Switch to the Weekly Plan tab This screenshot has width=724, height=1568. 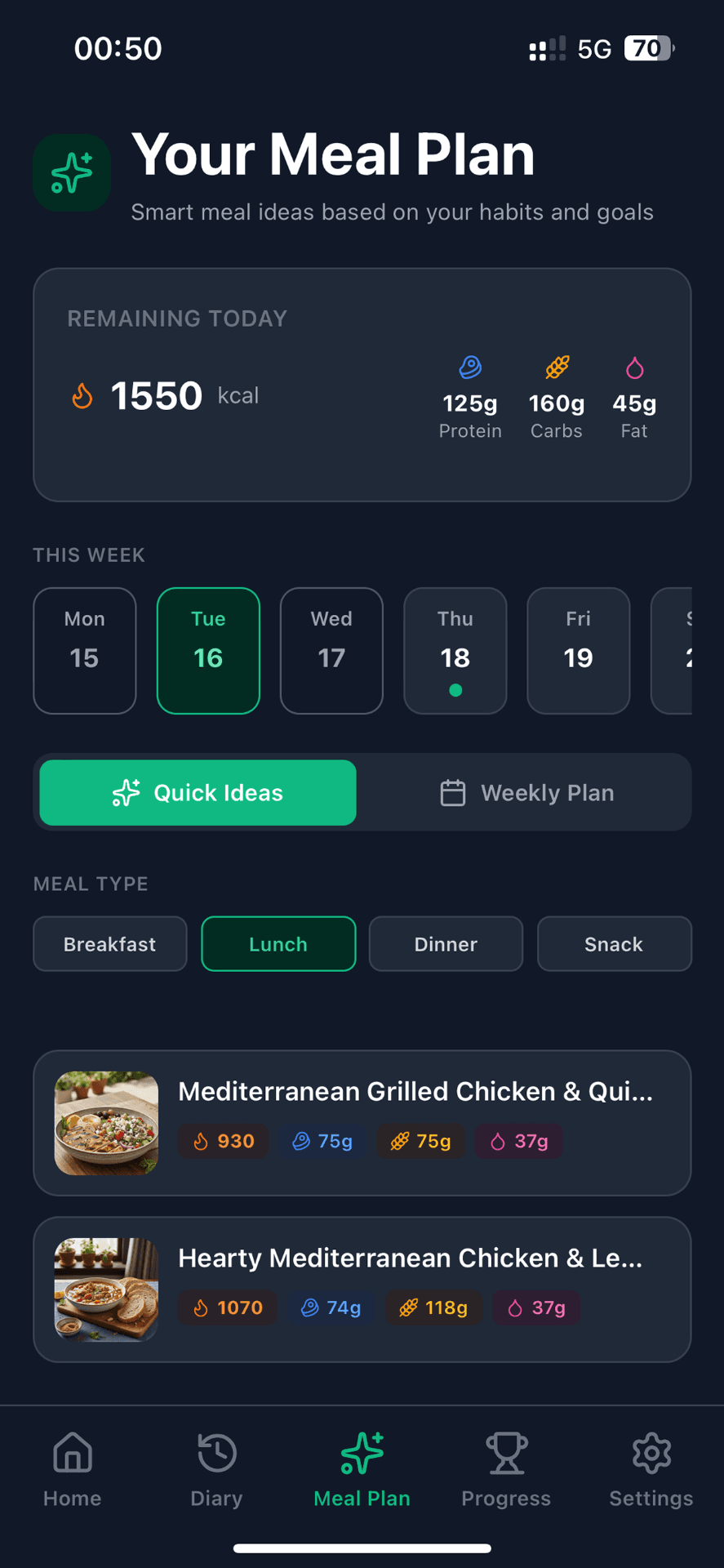pos(526,792)
